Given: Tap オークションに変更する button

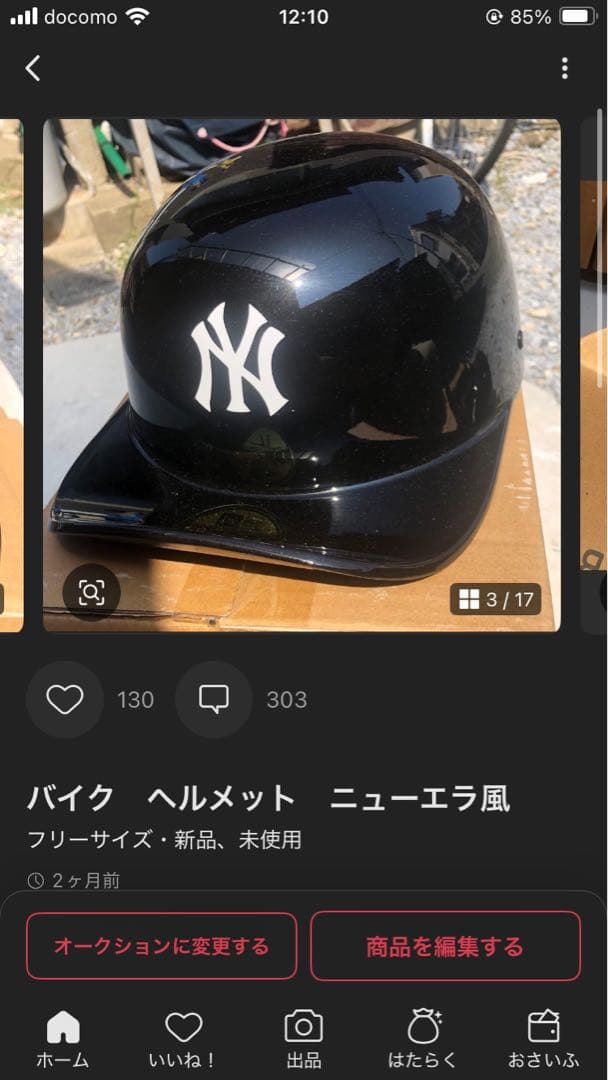Looking at the screenshot, I should pyautogui.click(x=162, y=946).
